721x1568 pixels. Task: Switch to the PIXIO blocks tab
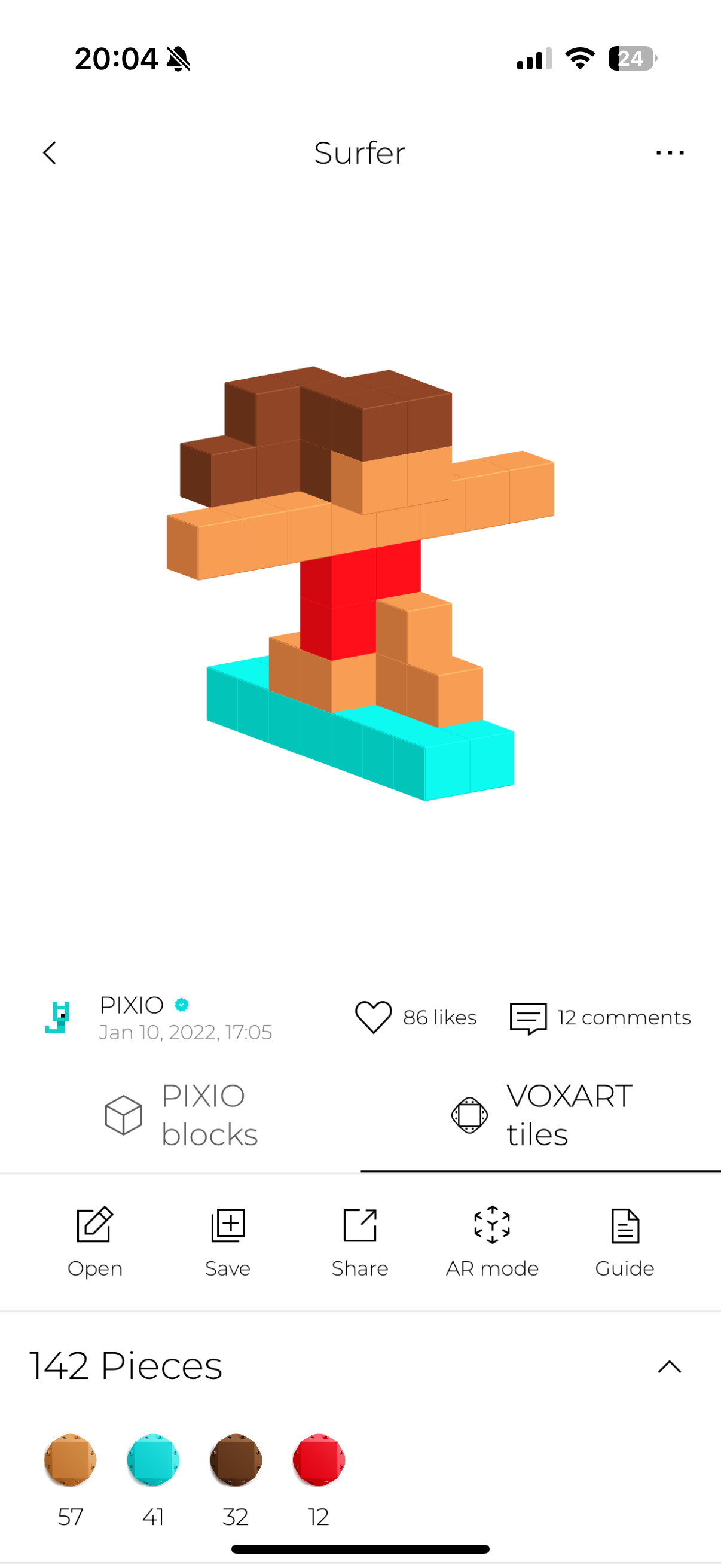[181, 1115]
